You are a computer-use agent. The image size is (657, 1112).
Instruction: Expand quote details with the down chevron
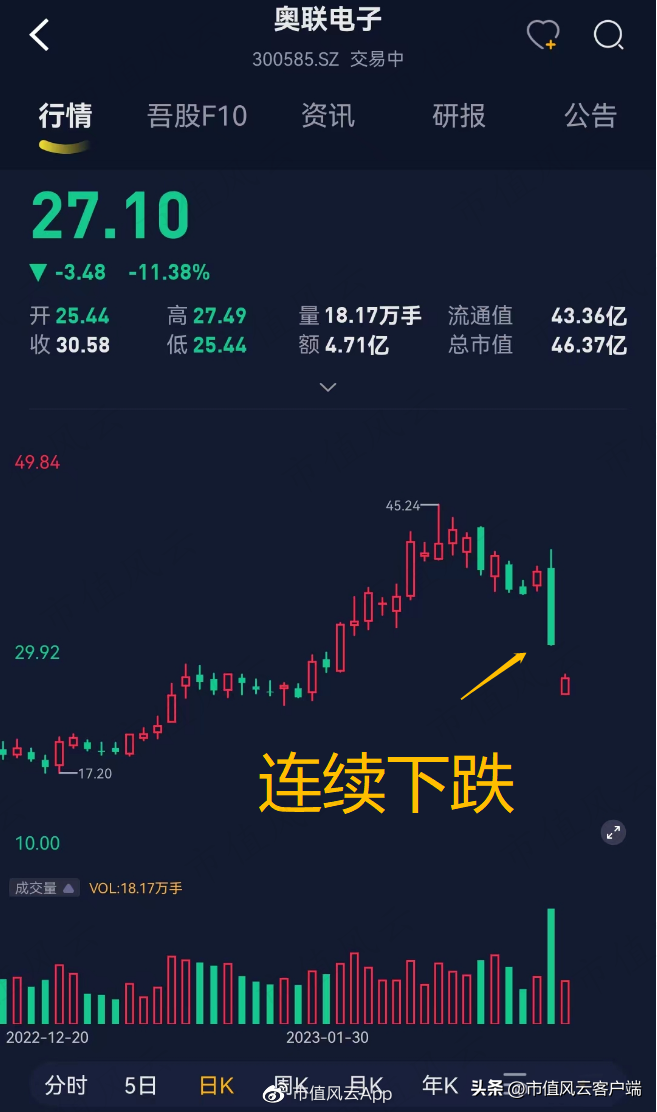pos(328,387)
